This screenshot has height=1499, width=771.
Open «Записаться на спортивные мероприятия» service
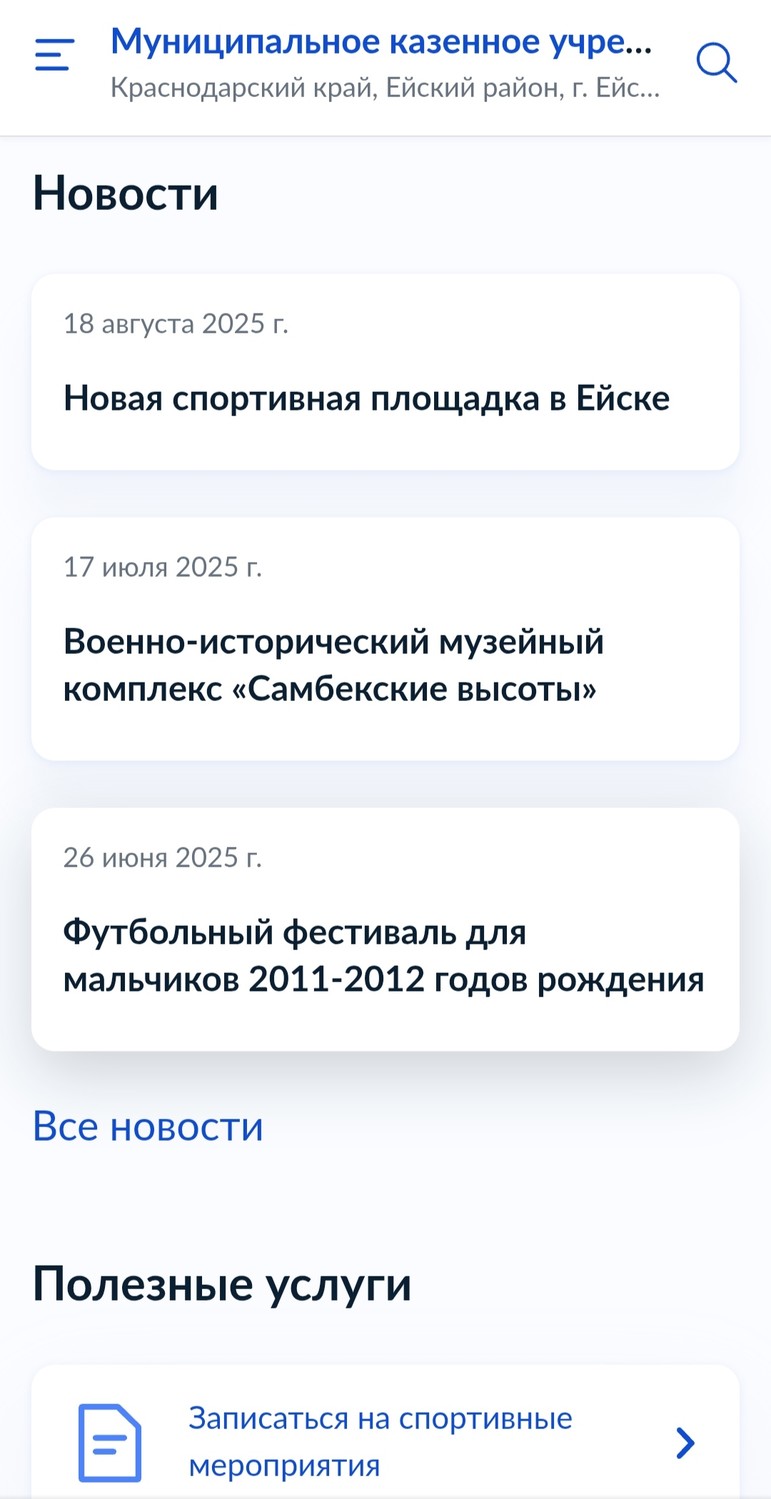[x=385, y=1433]
